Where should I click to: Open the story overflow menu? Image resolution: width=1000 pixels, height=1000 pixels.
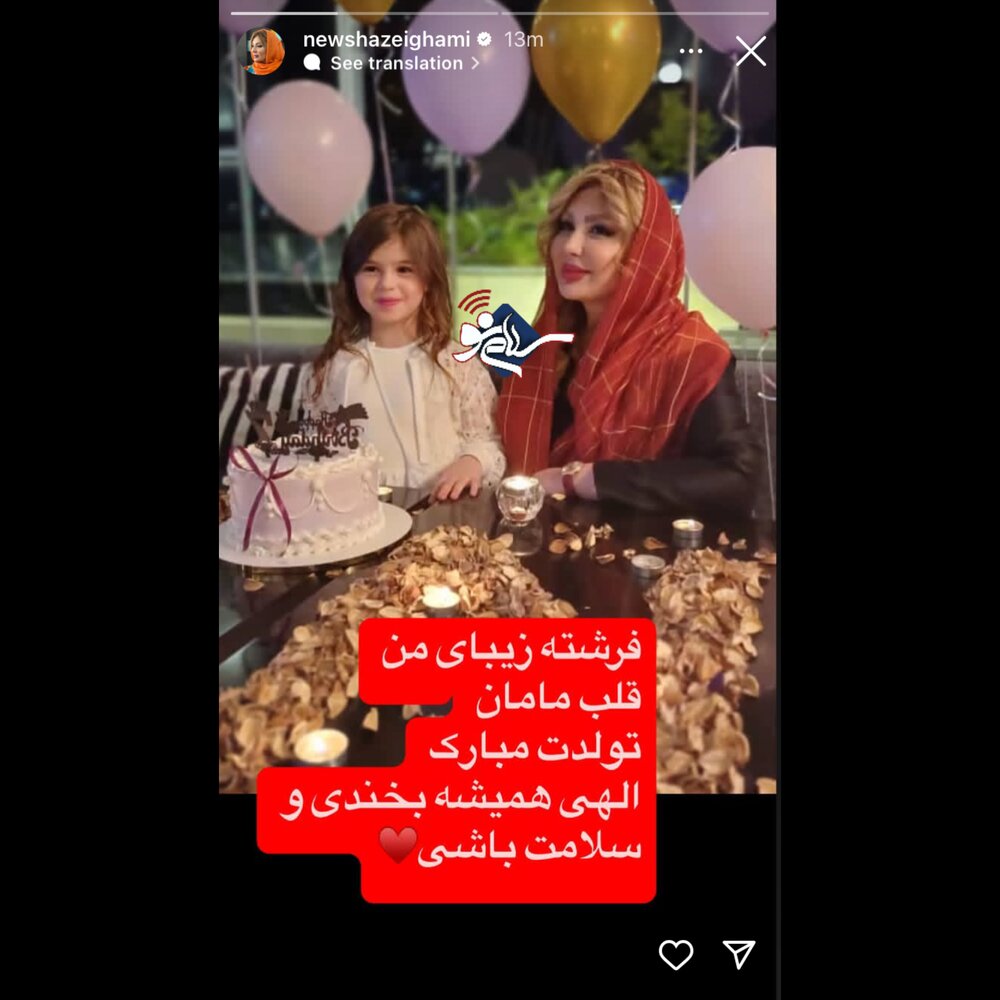click(x=690, y=51)
